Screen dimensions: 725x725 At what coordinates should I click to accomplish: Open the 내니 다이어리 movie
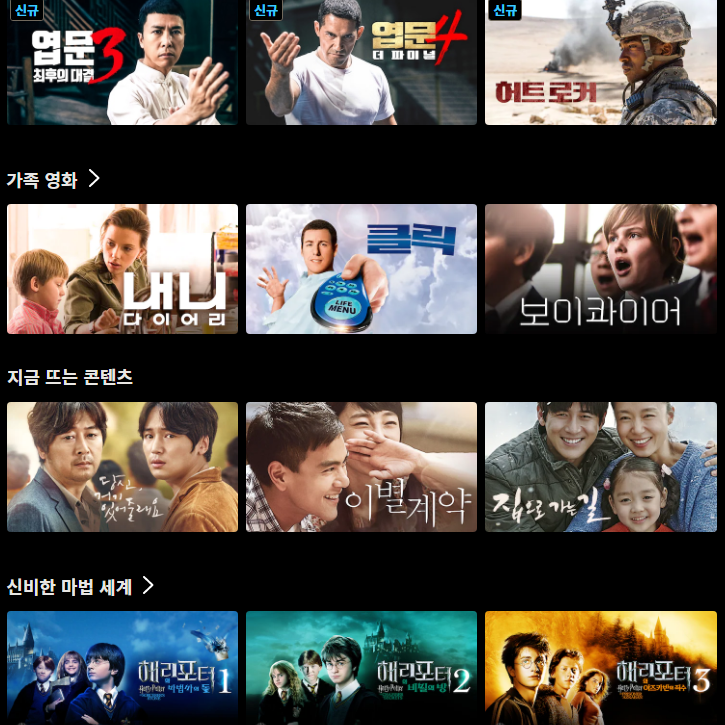(122, 269)
